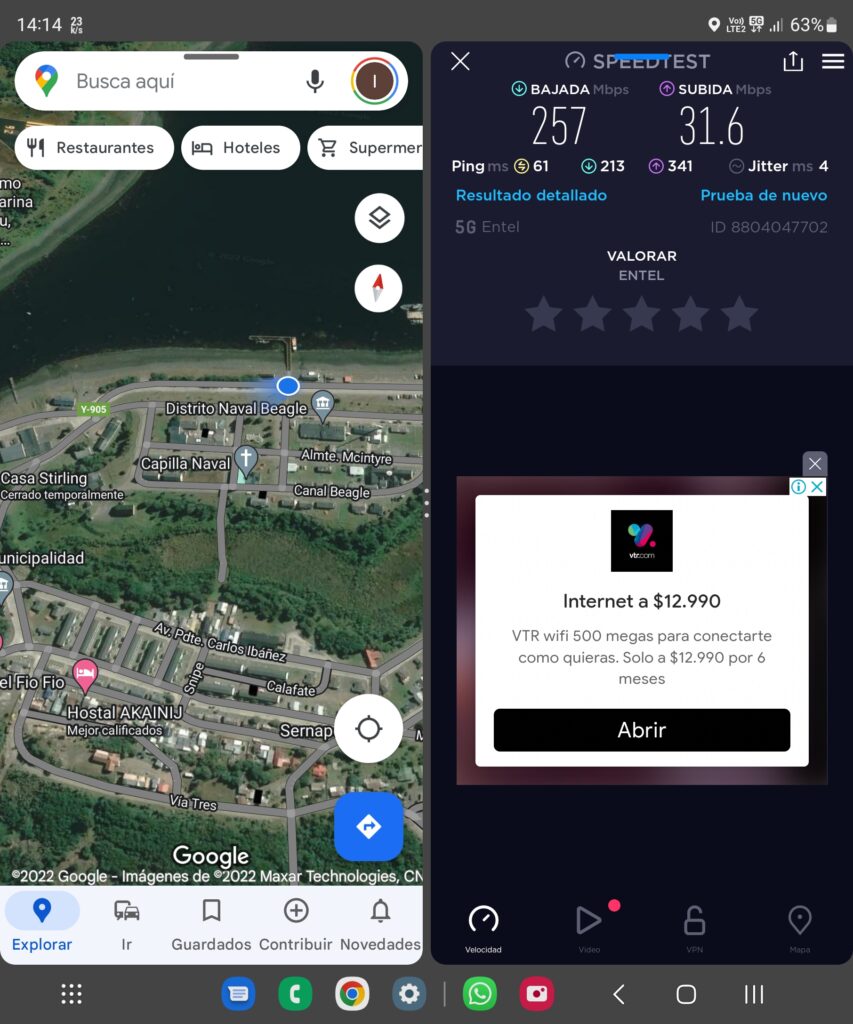
Task: Select the Hoteles chip
Action: 240,148
